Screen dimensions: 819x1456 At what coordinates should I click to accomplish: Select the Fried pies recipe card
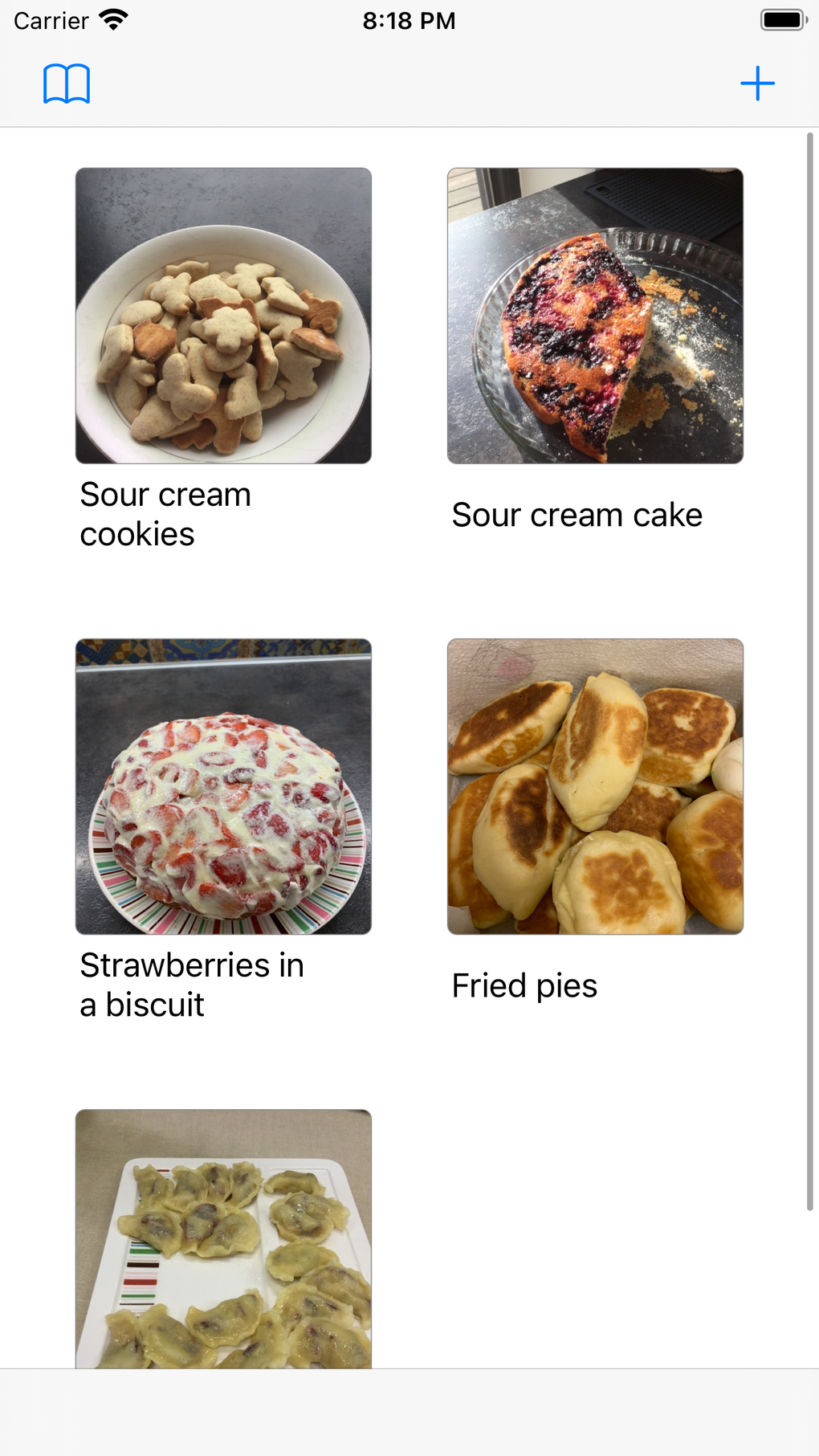click(595, 786)
